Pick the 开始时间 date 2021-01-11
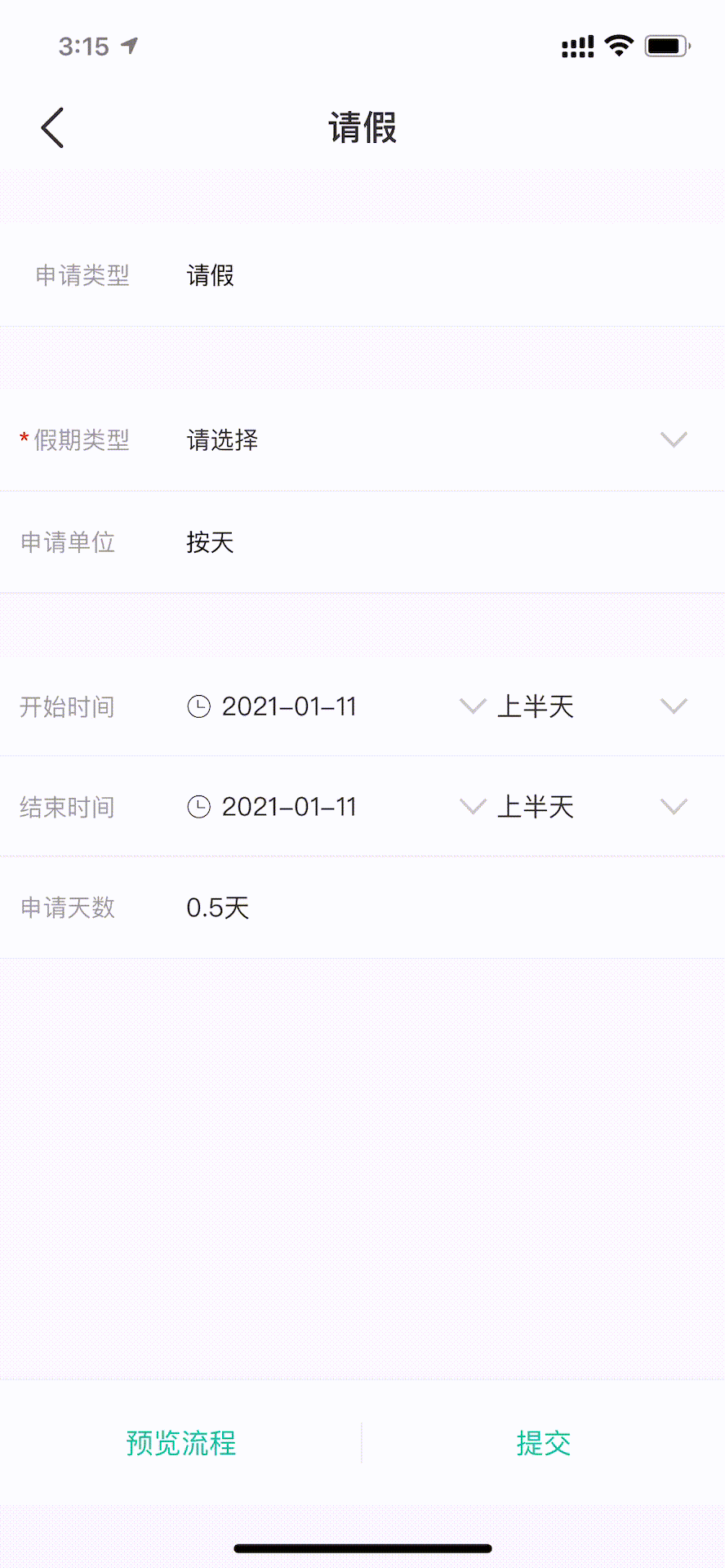 tap(289, 706)
